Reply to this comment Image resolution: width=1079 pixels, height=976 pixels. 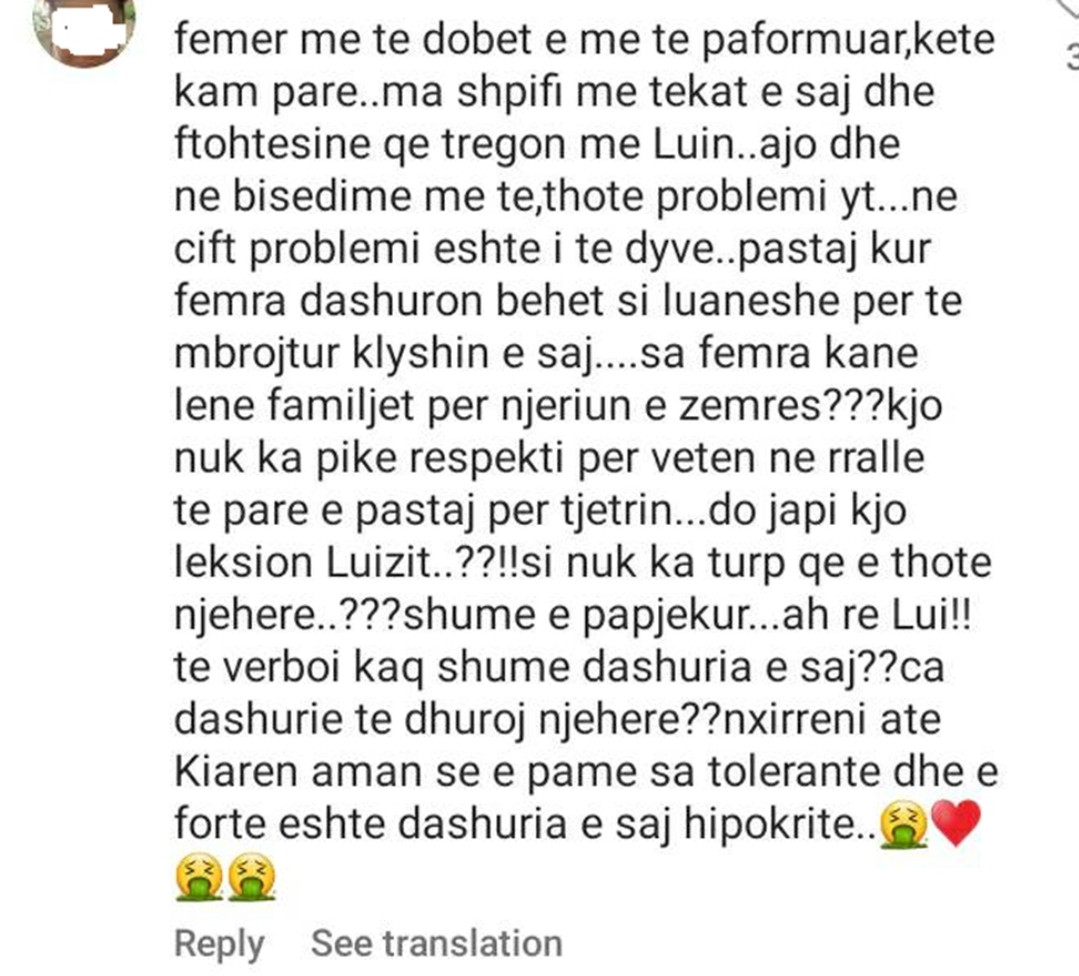pyautogui.click(x=219, y=942)
